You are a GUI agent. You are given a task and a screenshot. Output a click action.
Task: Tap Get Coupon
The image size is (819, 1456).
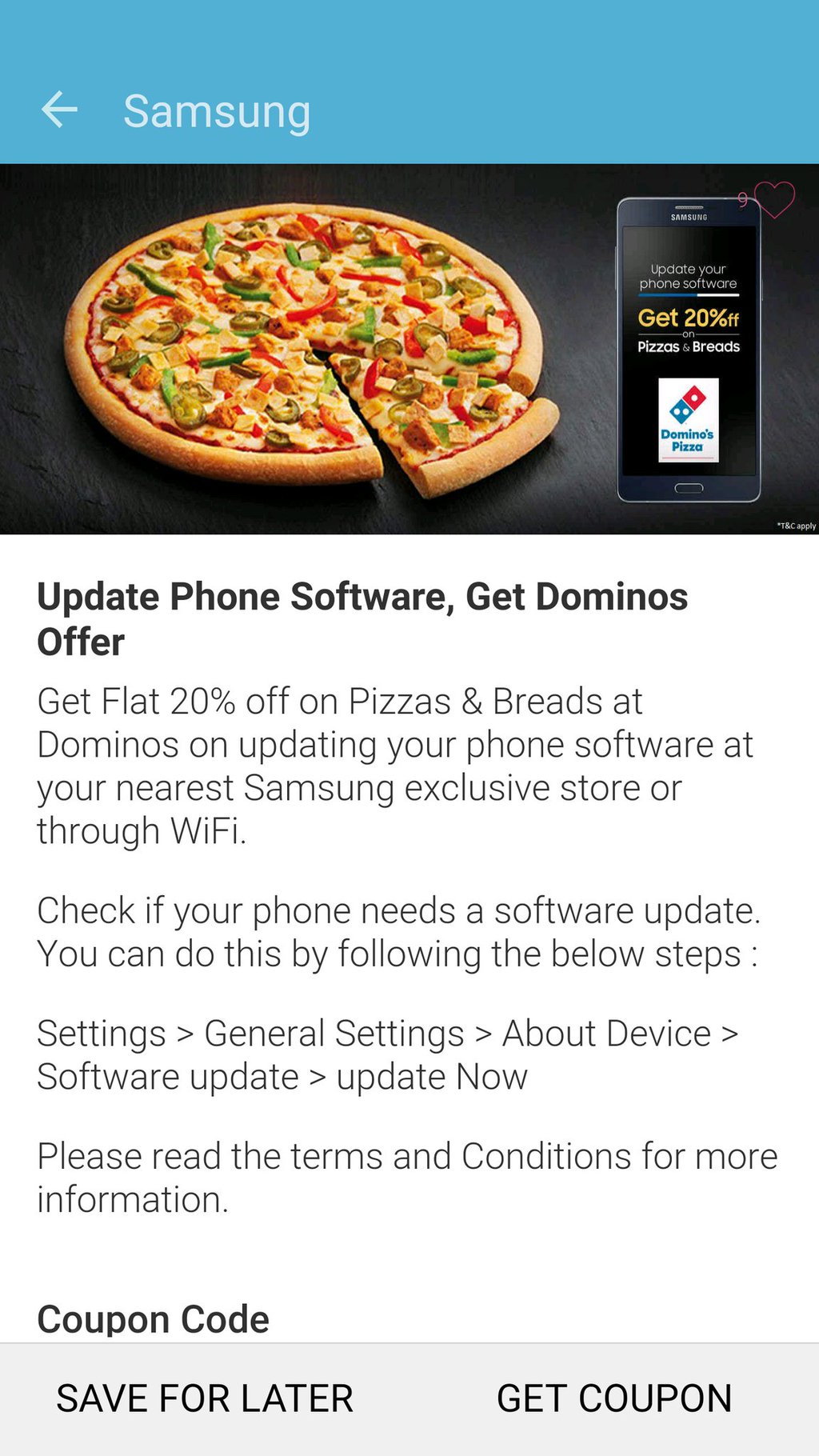pyautogui.click(x=614, y=1399)
